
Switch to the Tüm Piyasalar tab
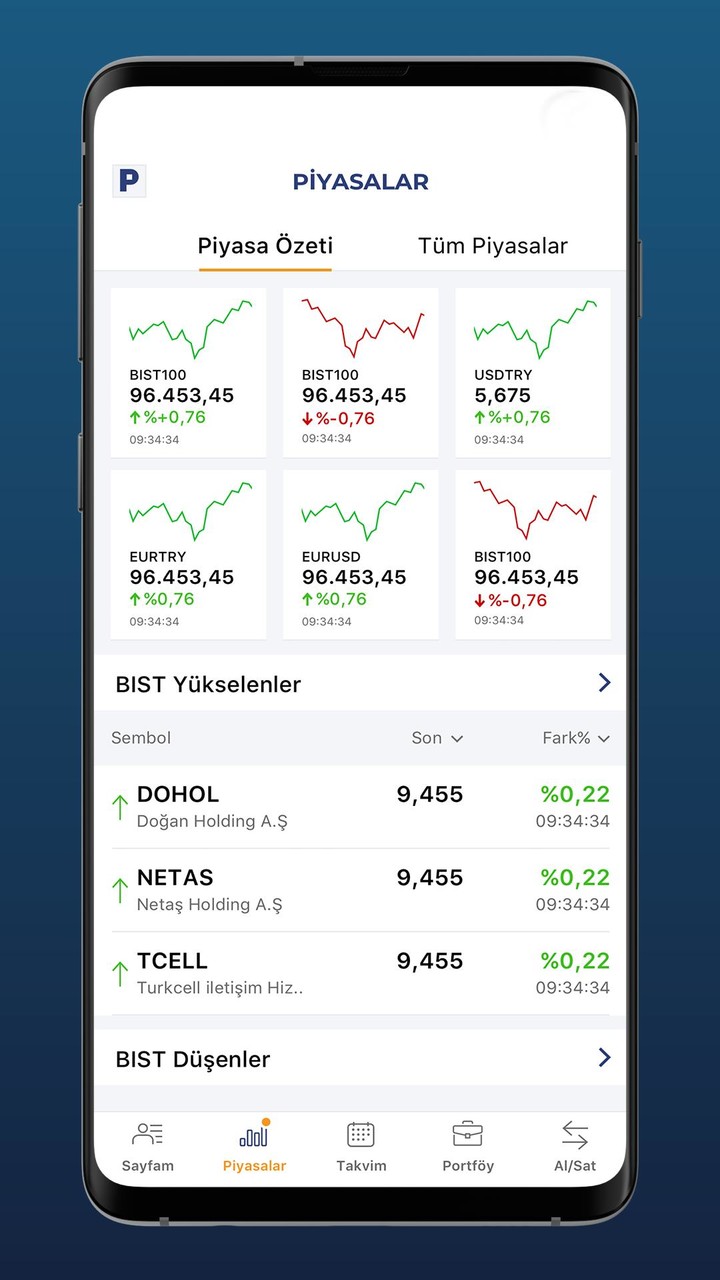click(x=492, y=246)
